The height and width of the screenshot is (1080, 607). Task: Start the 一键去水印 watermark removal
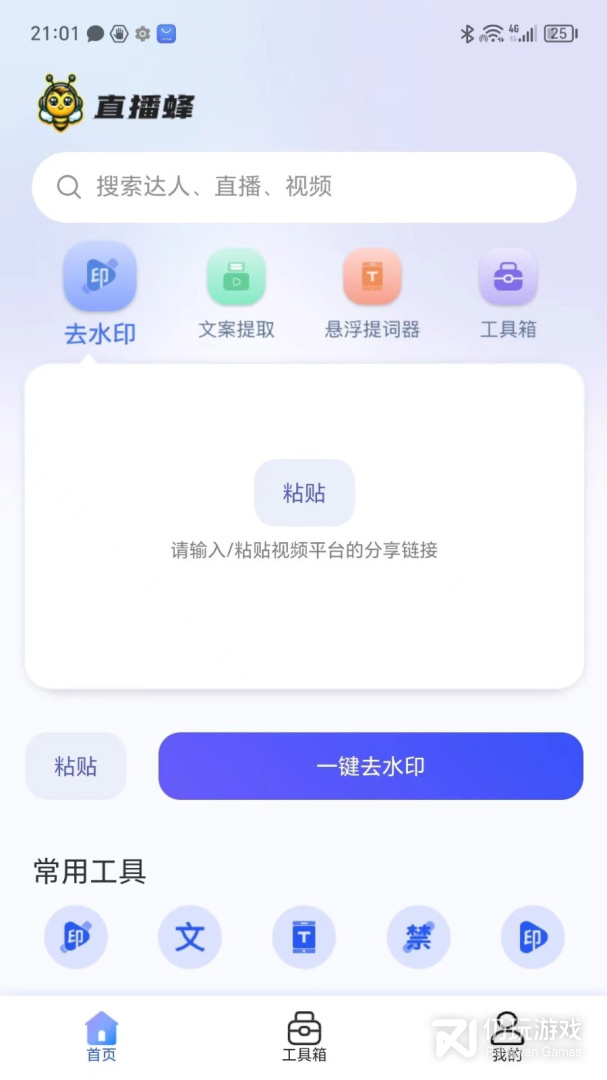(x=370, y=766)
